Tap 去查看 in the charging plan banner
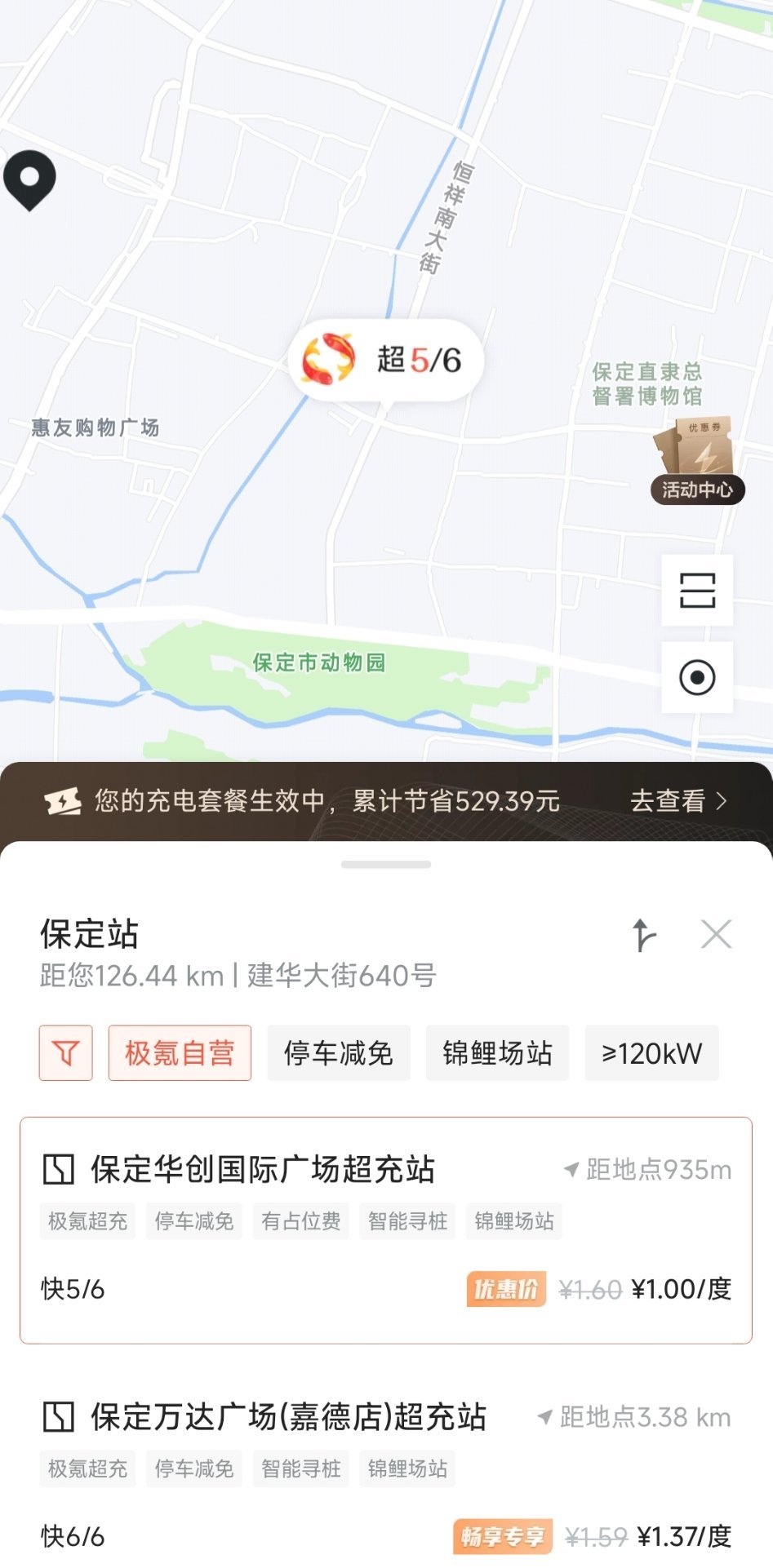Viewport: 773px width, 1568px height. point(676,803)
